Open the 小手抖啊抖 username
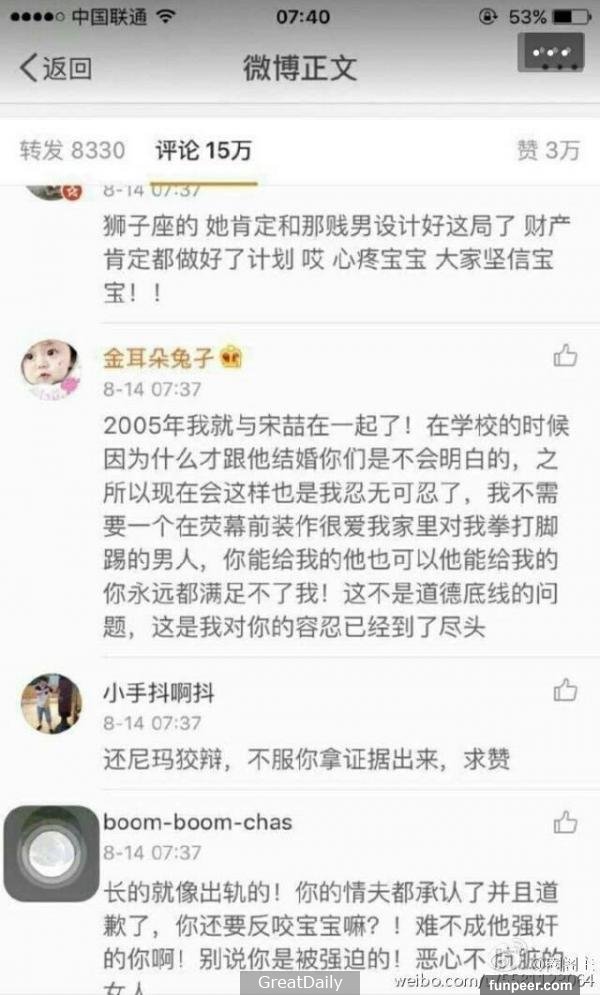This screenshot has width=600, height=995. [158, 691]
